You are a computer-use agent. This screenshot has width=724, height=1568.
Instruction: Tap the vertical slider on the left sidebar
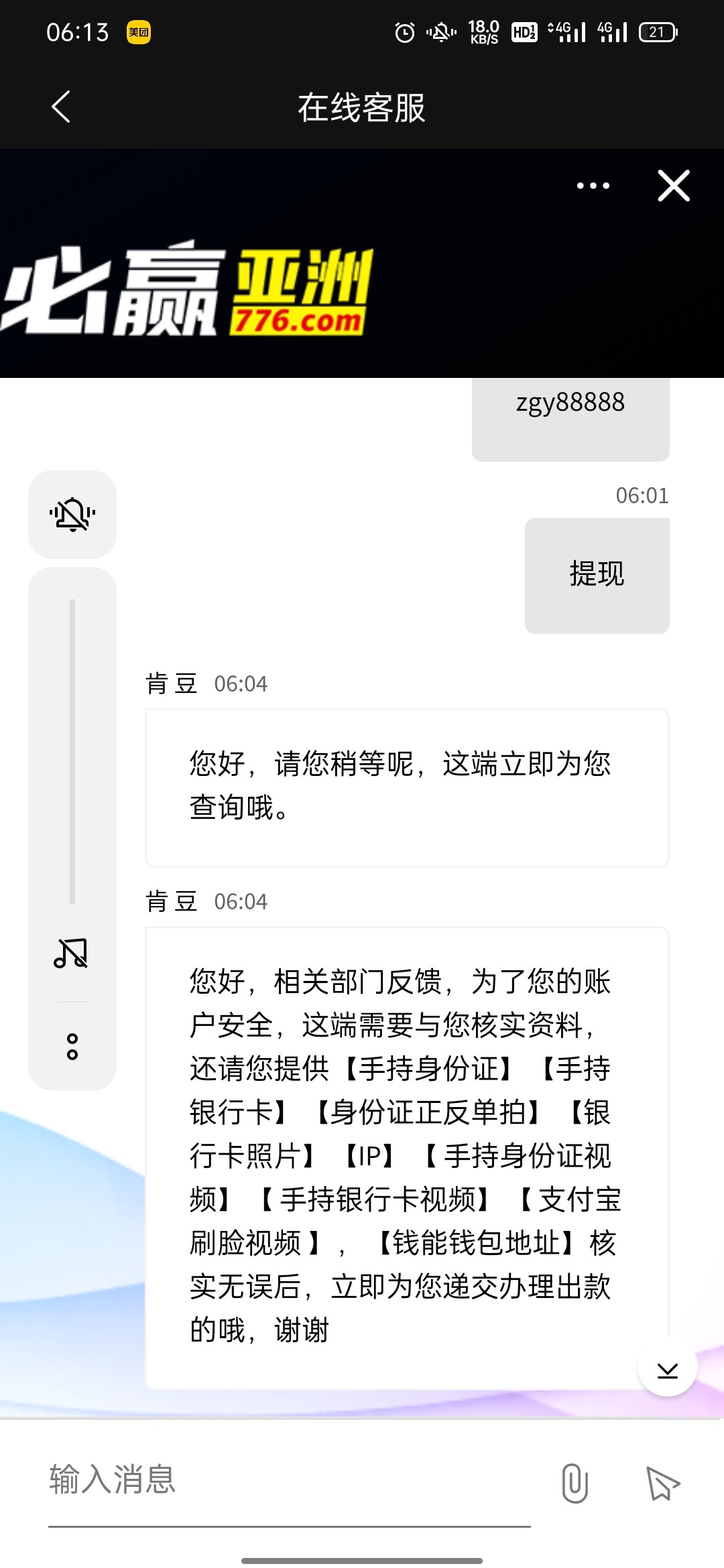[72, 744]
